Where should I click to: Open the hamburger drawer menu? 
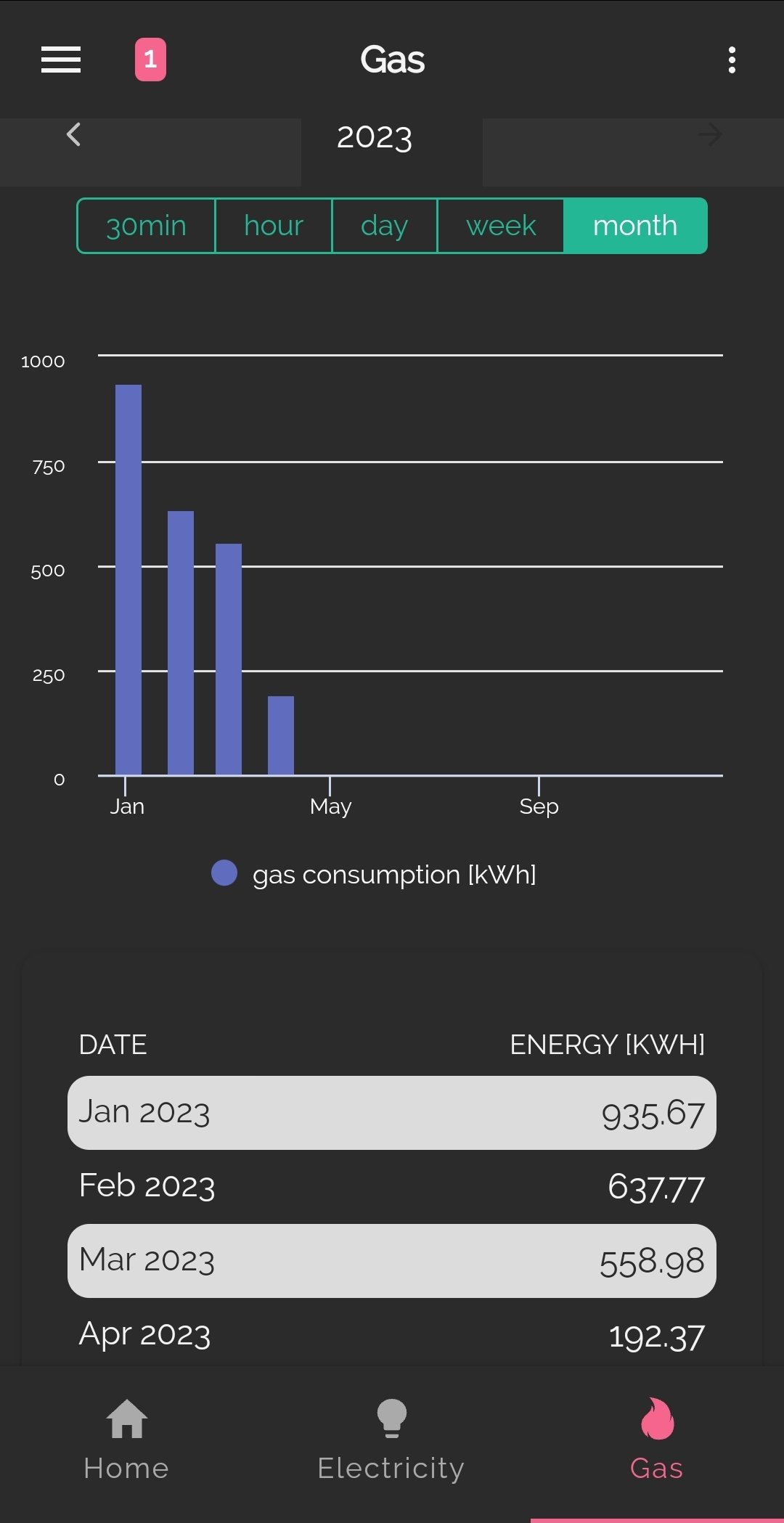tap(61, 60)
